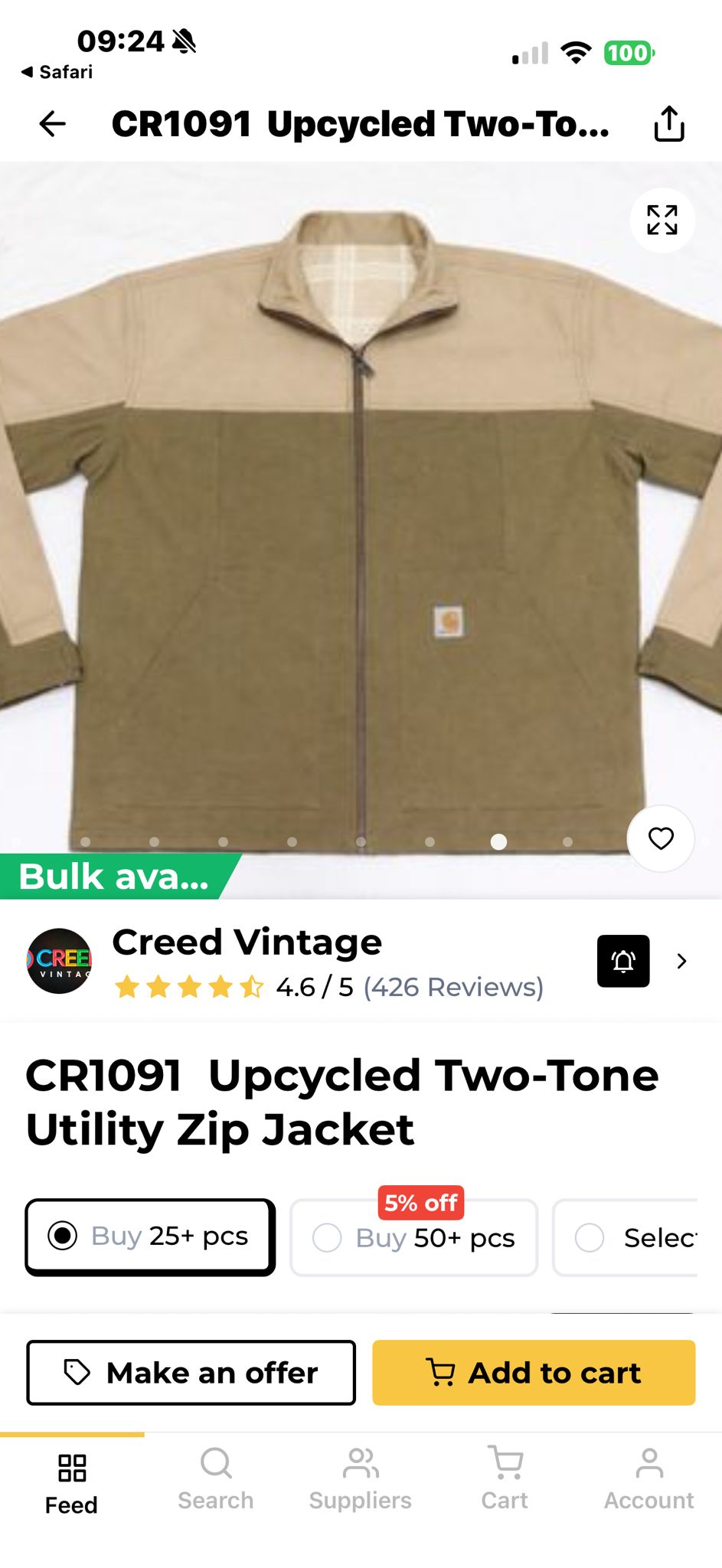Open the Cart tab

505,1479
